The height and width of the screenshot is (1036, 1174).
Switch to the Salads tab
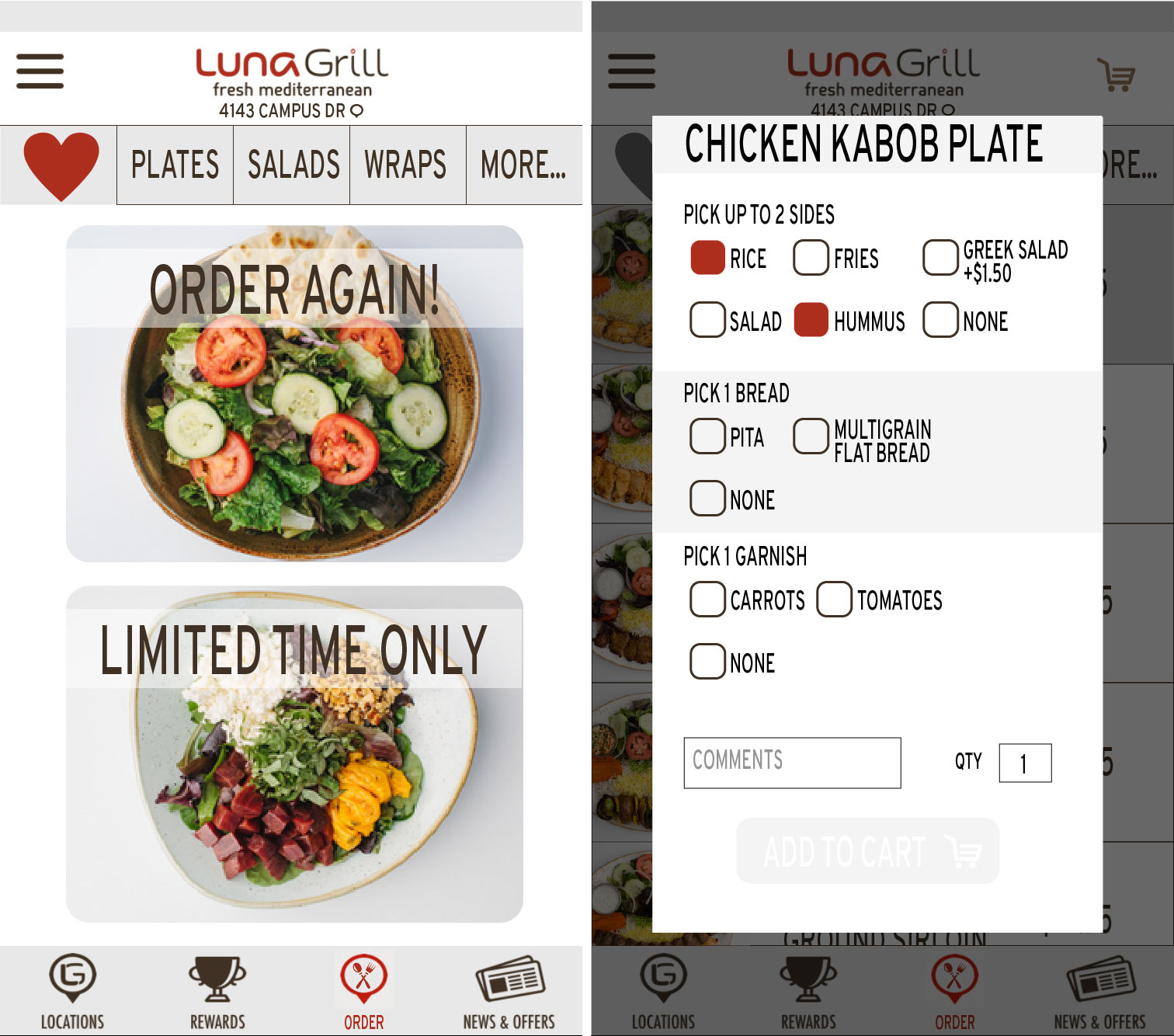pos(293,165)
